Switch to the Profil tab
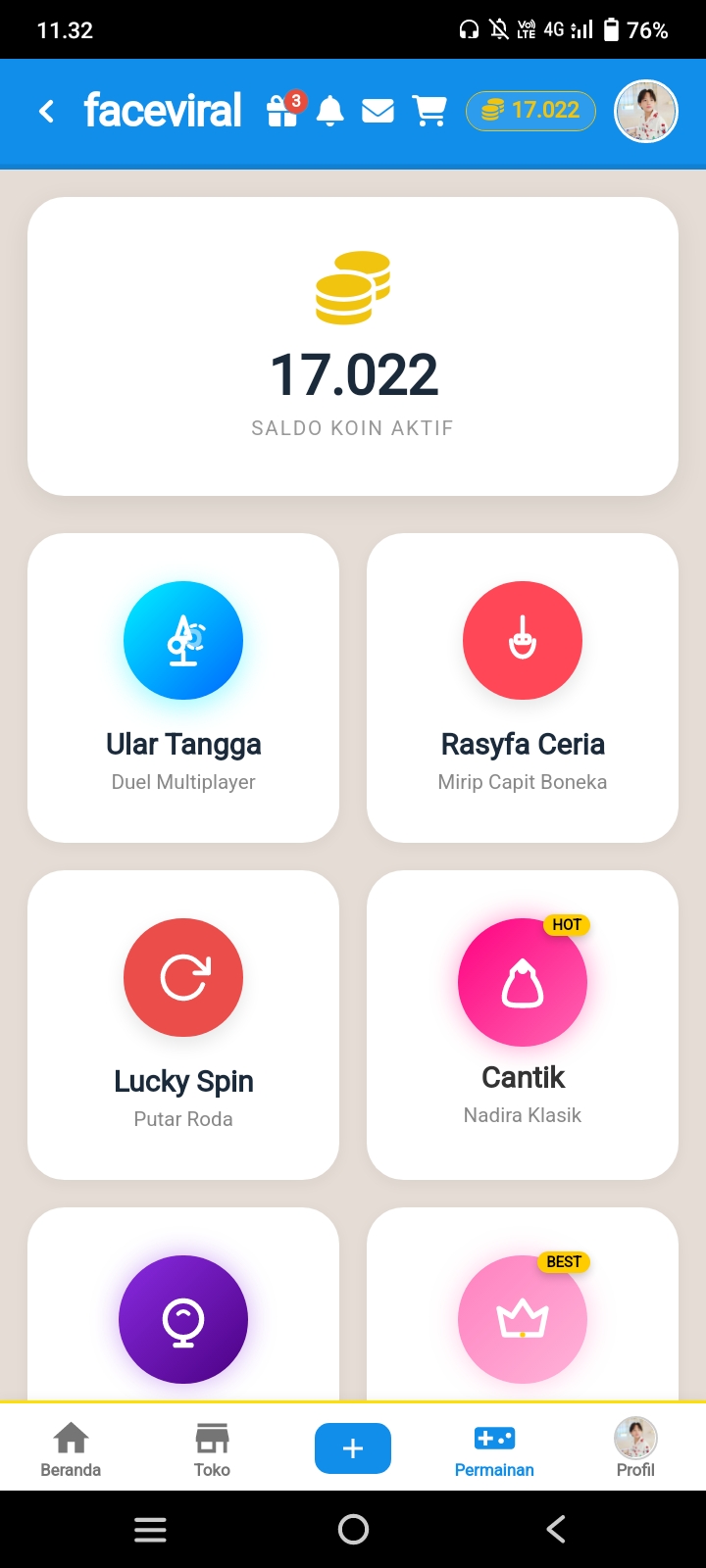Image resolution: width=706 pixels, height=1568 pixels. 635,1449
